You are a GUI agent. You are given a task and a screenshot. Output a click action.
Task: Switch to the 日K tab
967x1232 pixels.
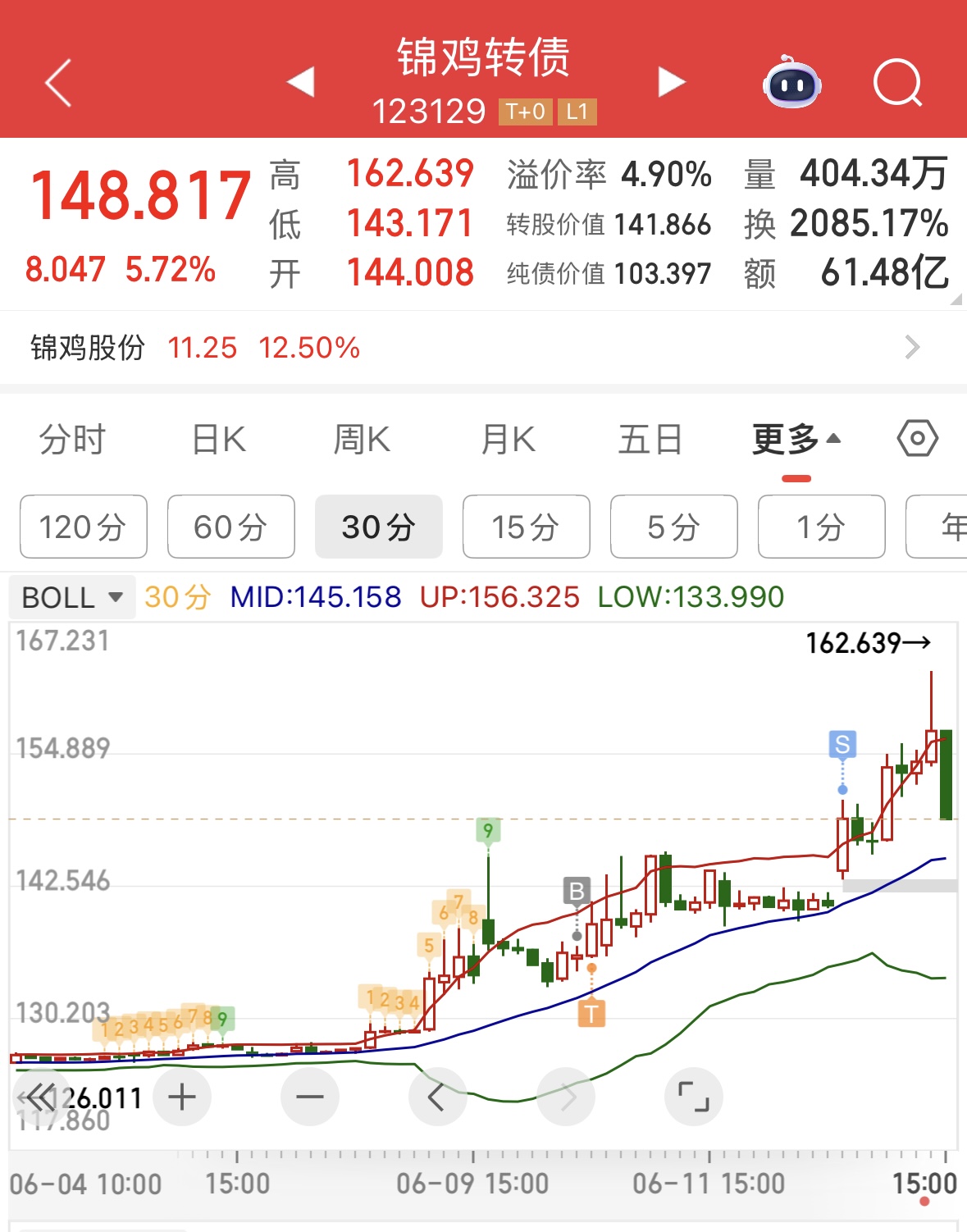pyautogui.click(x=218, y=440)
